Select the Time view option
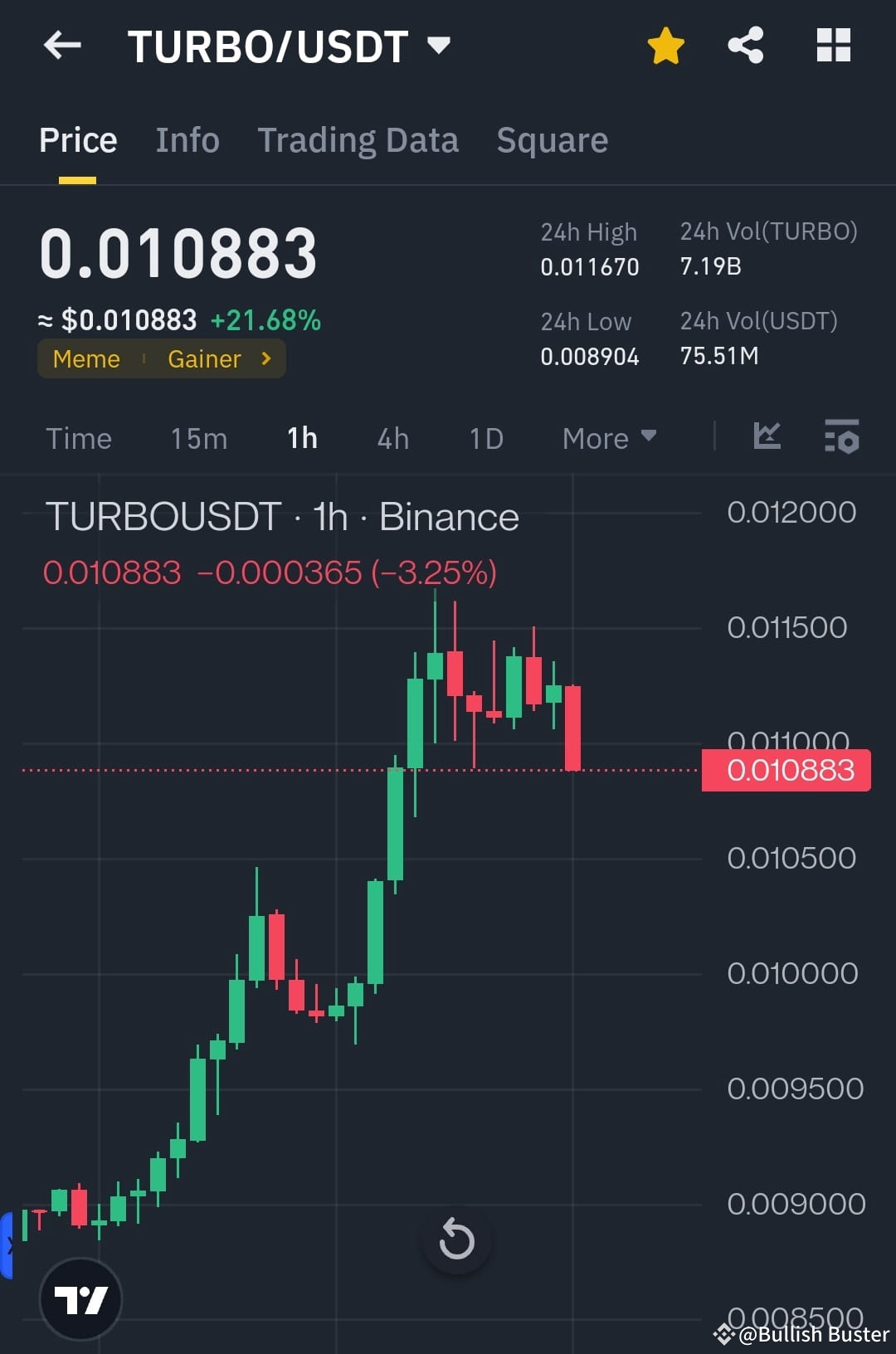This screenshot has height=1354, width=896. (79, 438)
